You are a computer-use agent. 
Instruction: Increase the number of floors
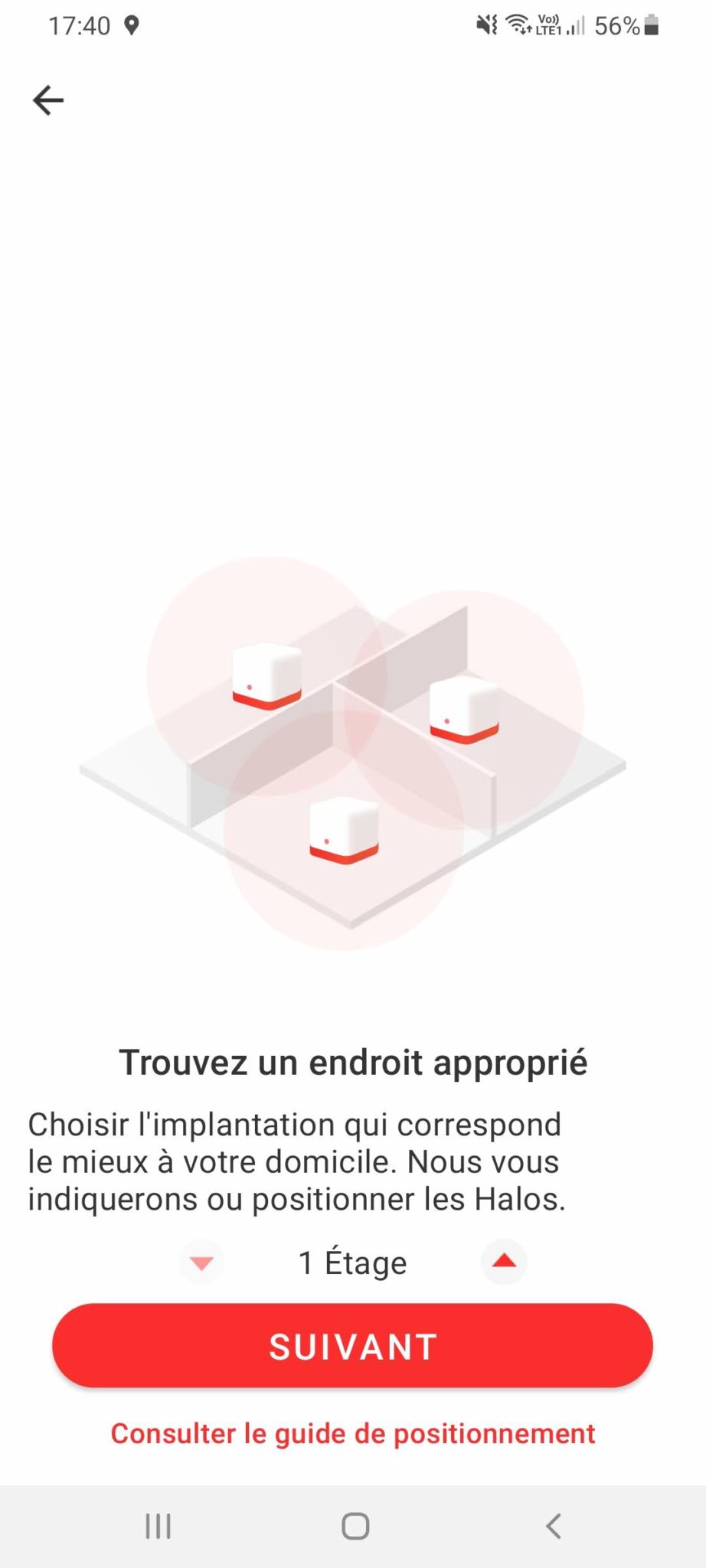point(504,1261)
